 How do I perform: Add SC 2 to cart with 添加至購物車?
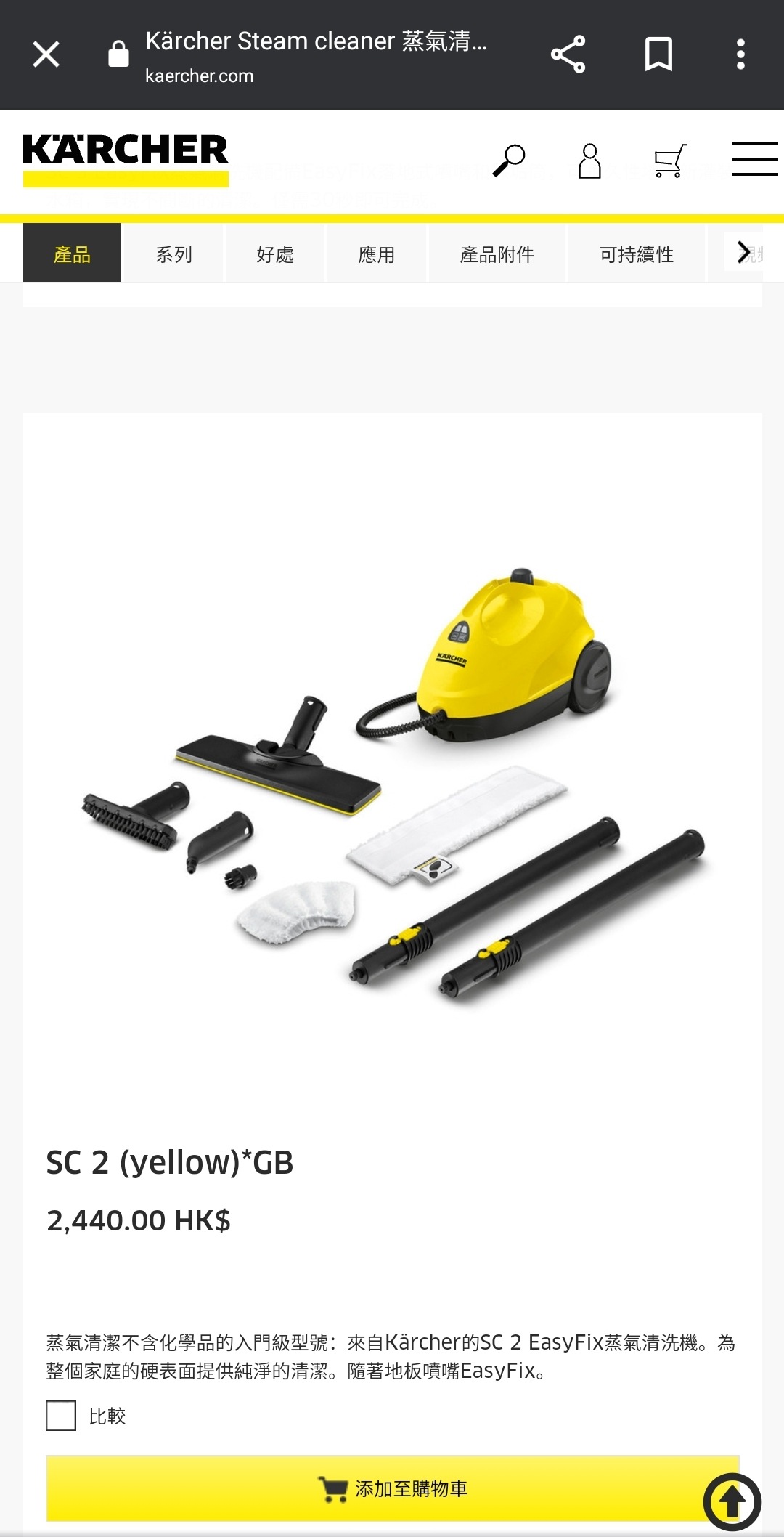tap(393, 1488)
